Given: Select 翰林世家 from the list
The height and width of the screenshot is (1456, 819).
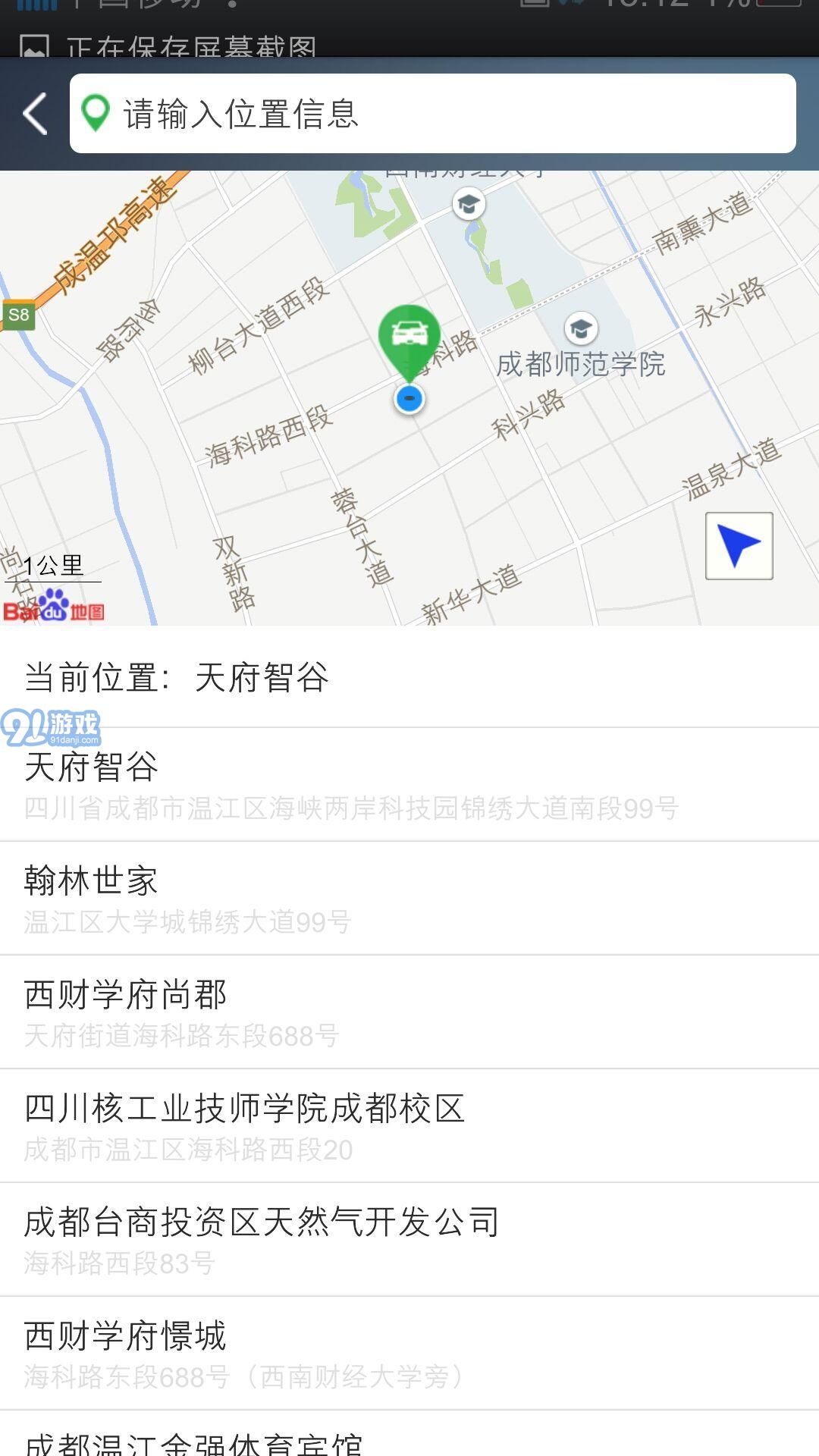Looking at the screenshot, I should 409,899.
